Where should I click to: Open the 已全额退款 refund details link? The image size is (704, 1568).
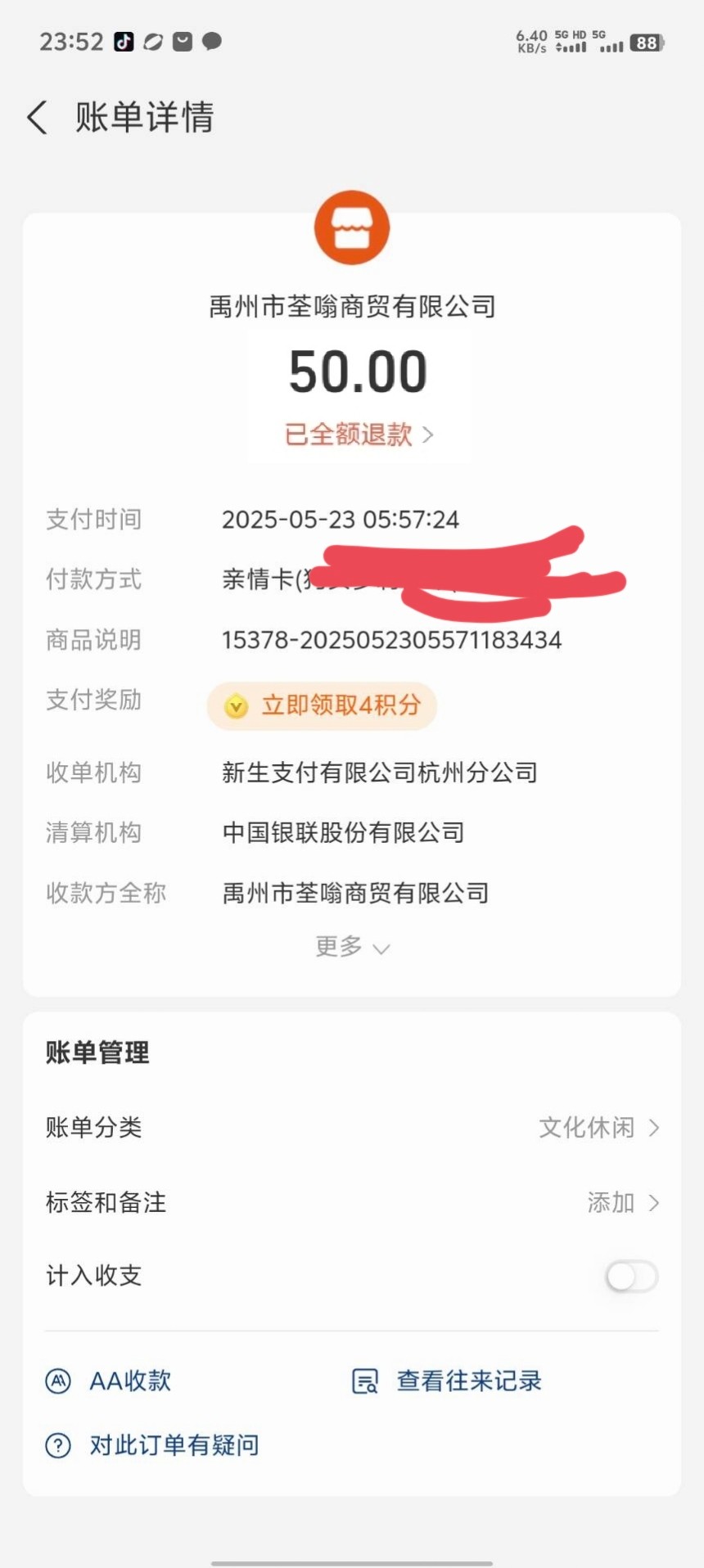point(359,434)
